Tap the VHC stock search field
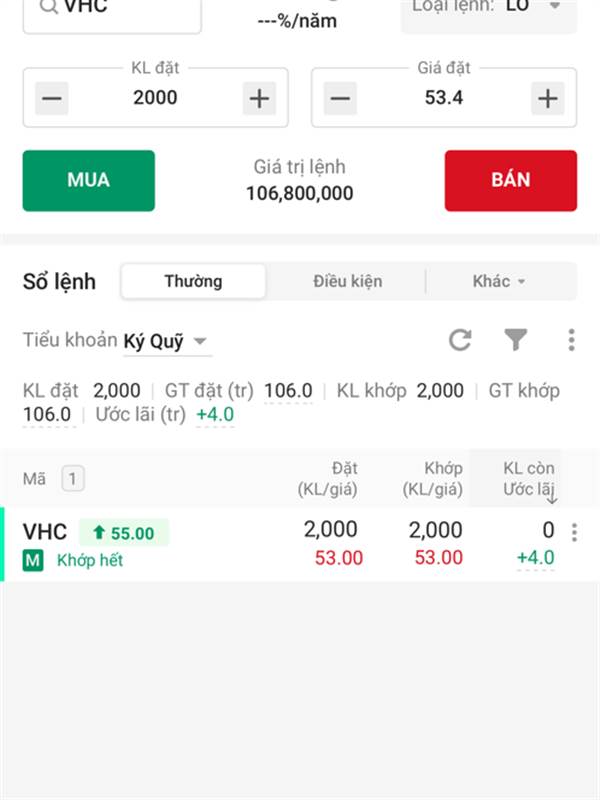 [112, 13]
